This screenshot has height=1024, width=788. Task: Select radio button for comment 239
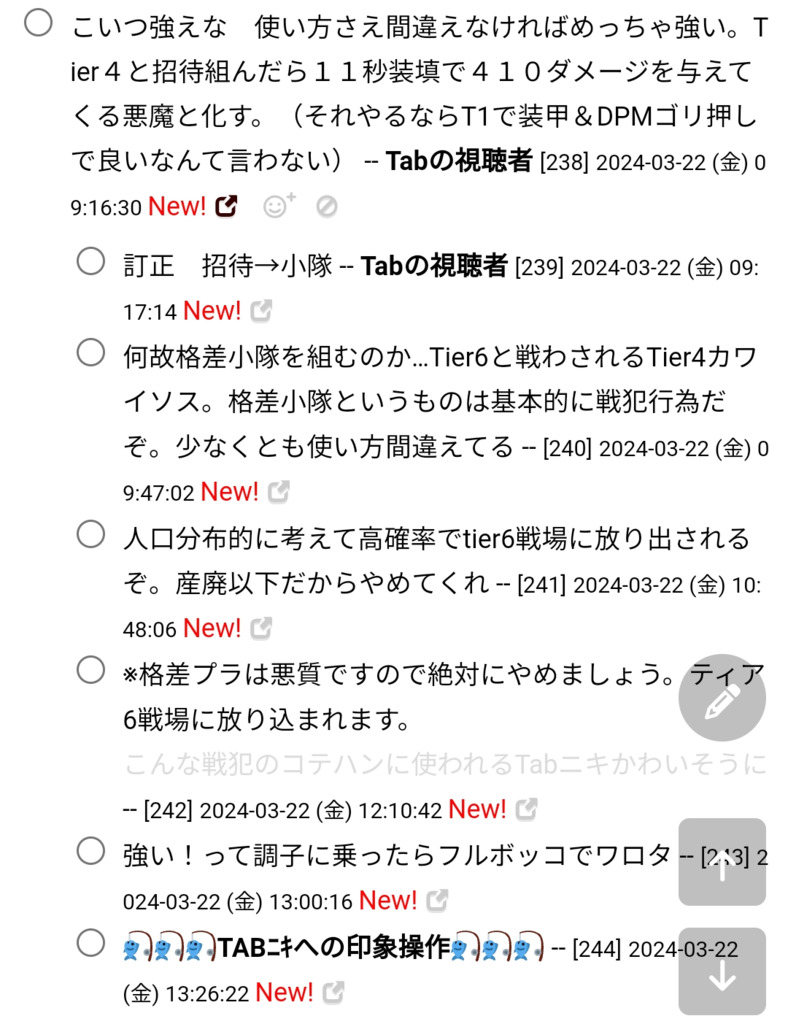pyautogui.click(x=91, y=262)
